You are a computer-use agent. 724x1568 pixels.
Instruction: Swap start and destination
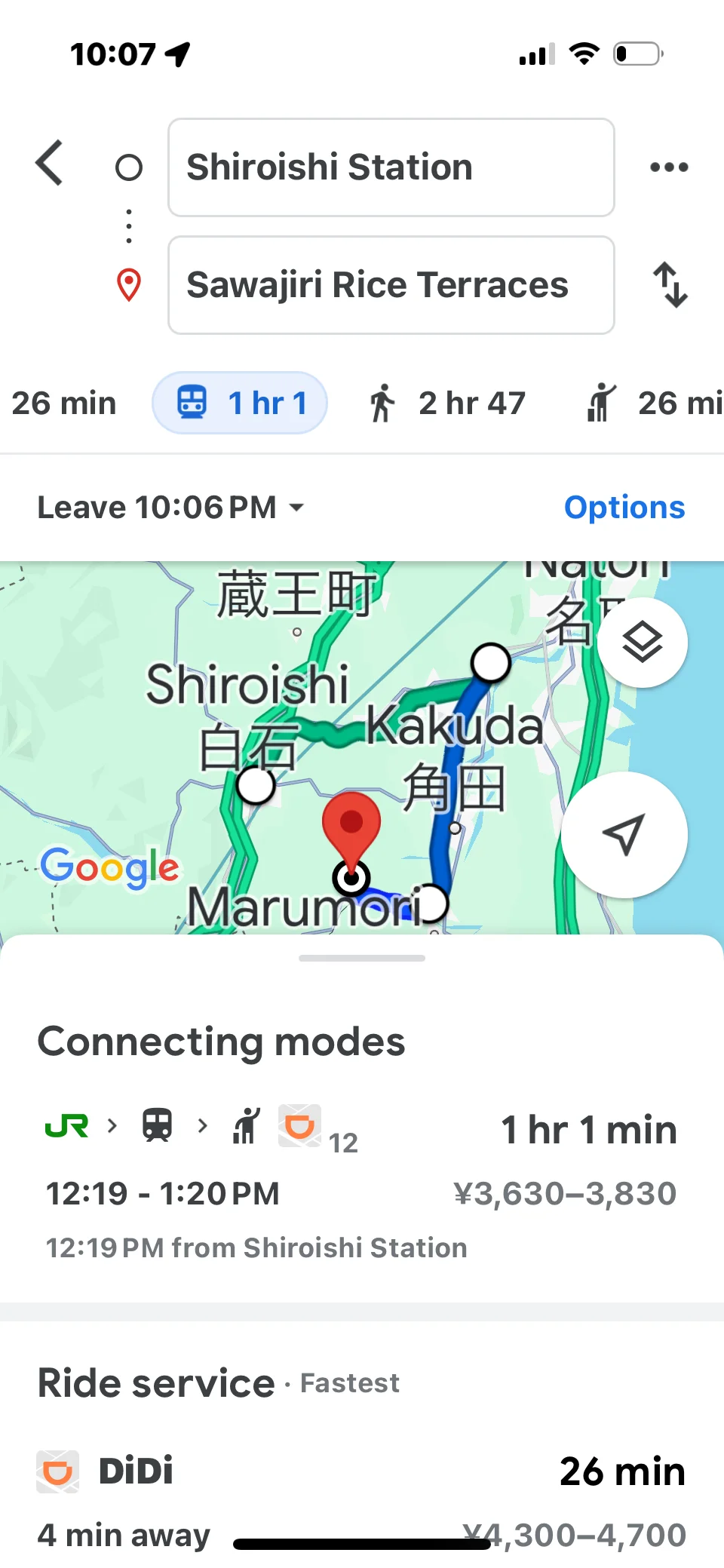(x=670, y=284)
